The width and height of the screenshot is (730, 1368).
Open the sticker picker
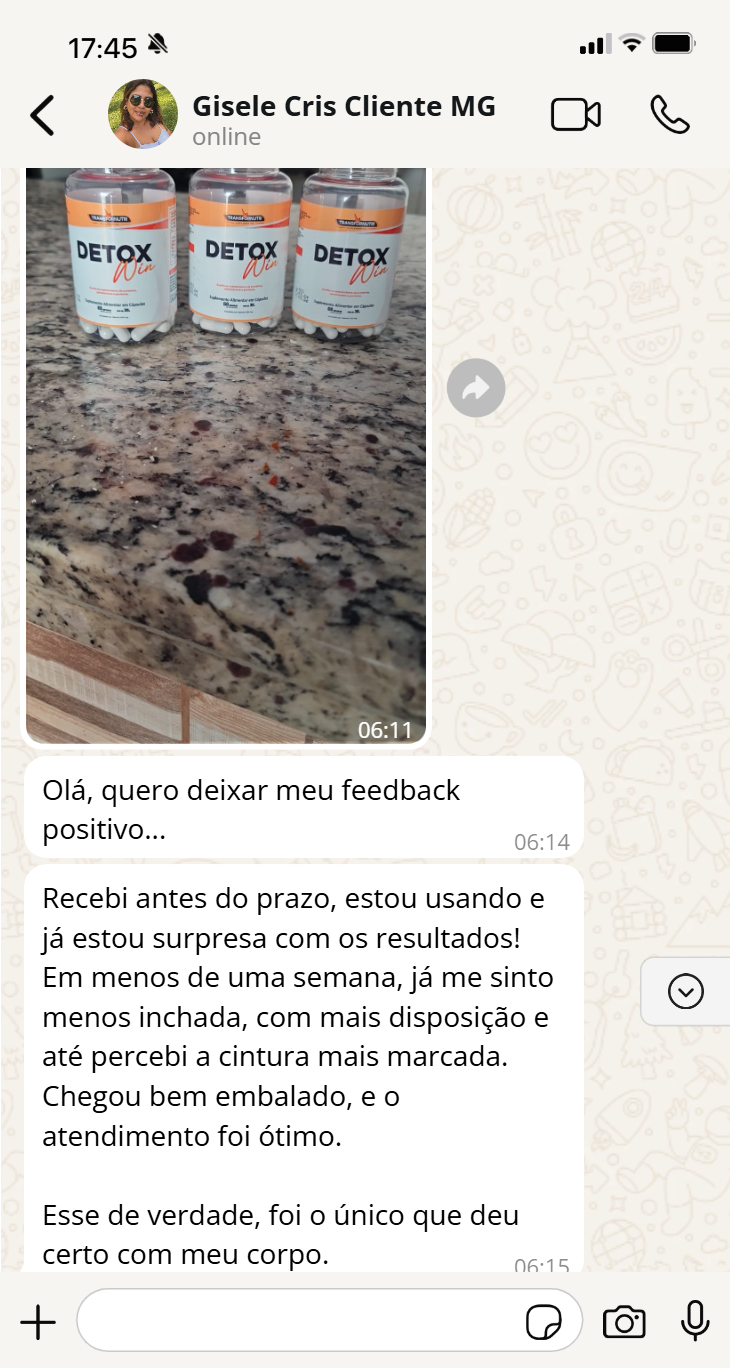(544, 1323)
